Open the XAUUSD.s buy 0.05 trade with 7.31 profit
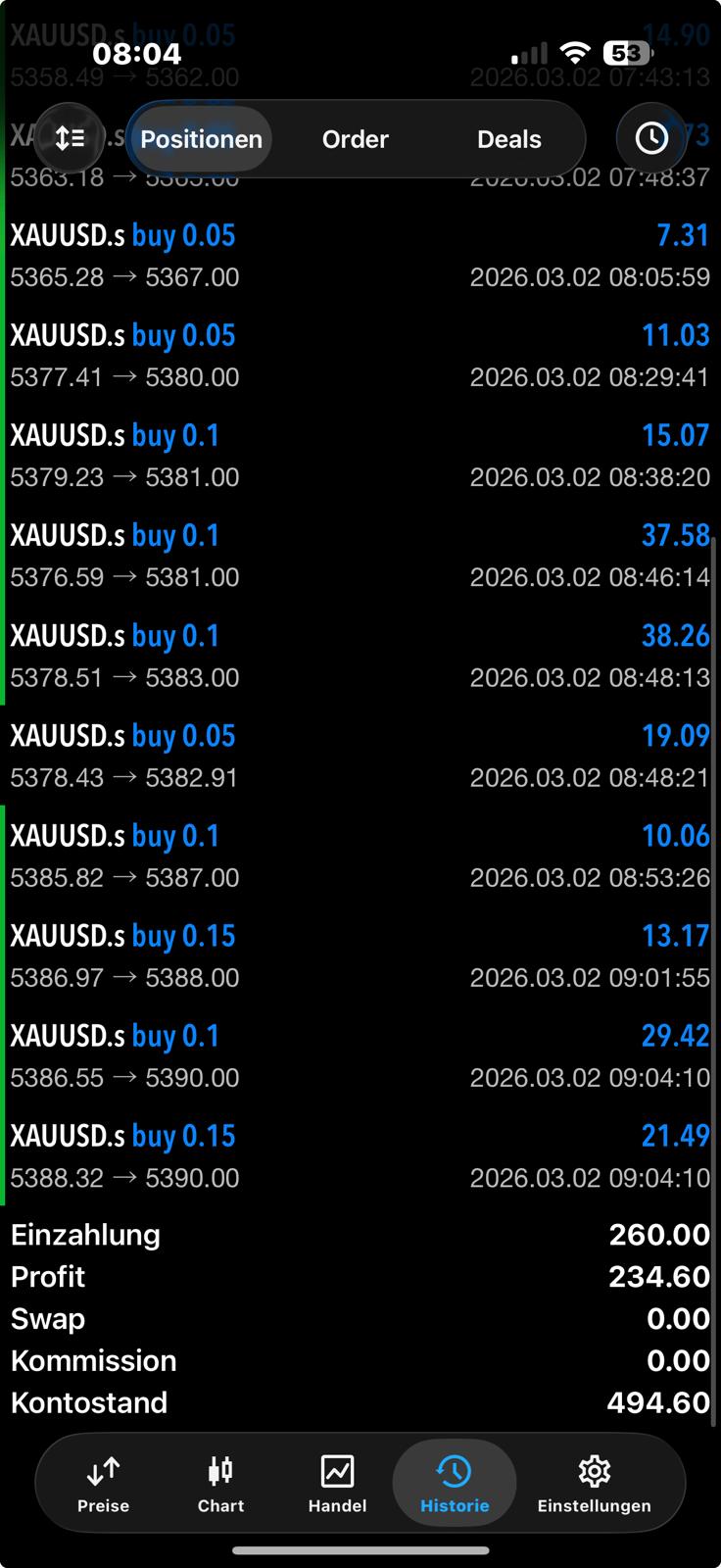Screen dimensions: 721x1568 click(x=360, y=255)
